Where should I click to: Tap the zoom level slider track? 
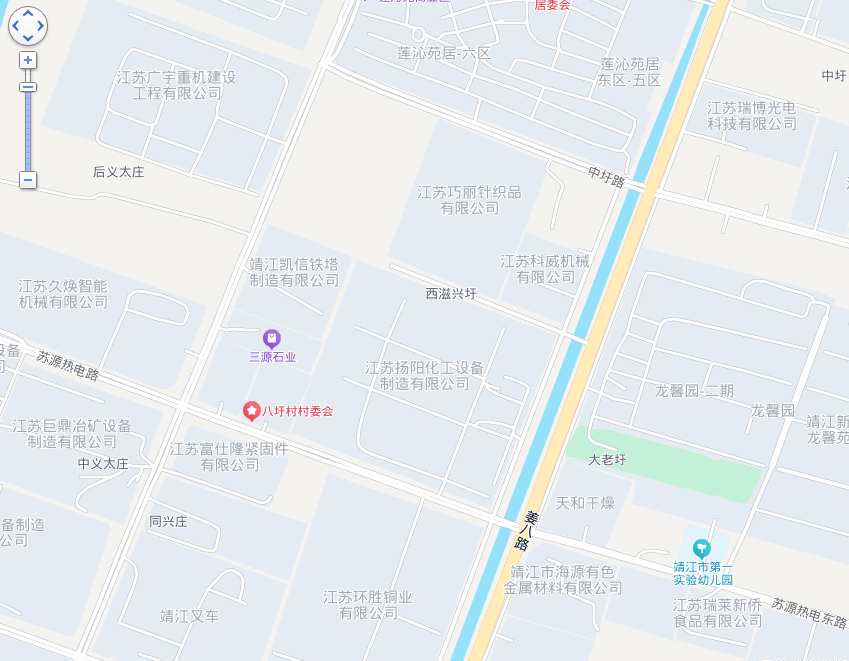point(28,130)
